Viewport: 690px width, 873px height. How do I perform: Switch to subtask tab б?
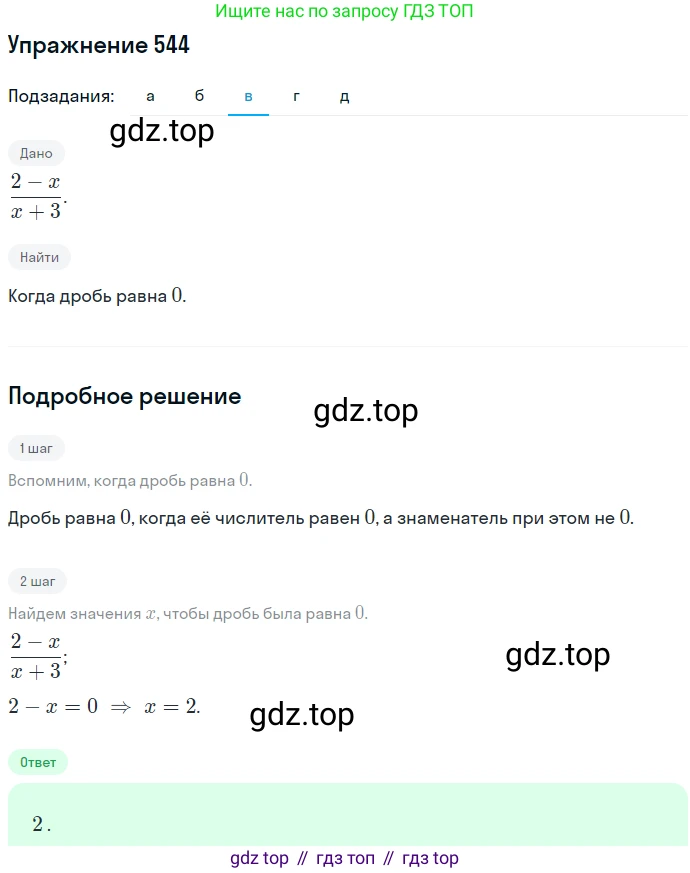coord(199,96)
